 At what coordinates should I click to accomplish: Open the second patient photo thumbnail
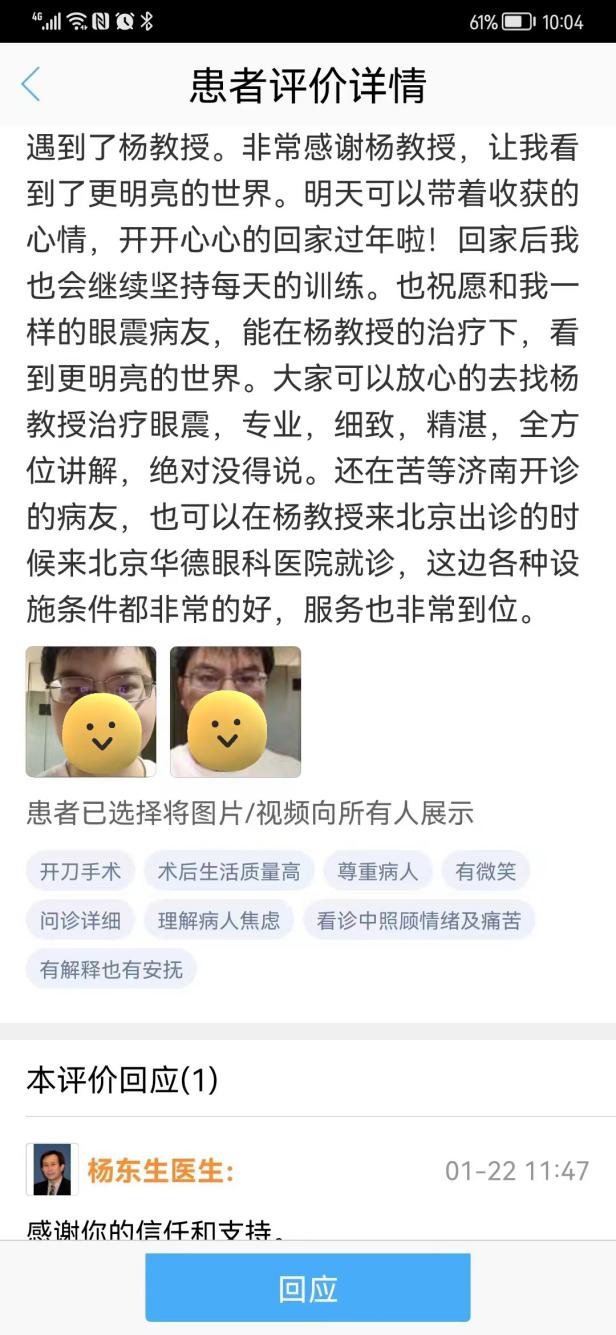click(x=235, y=712)
